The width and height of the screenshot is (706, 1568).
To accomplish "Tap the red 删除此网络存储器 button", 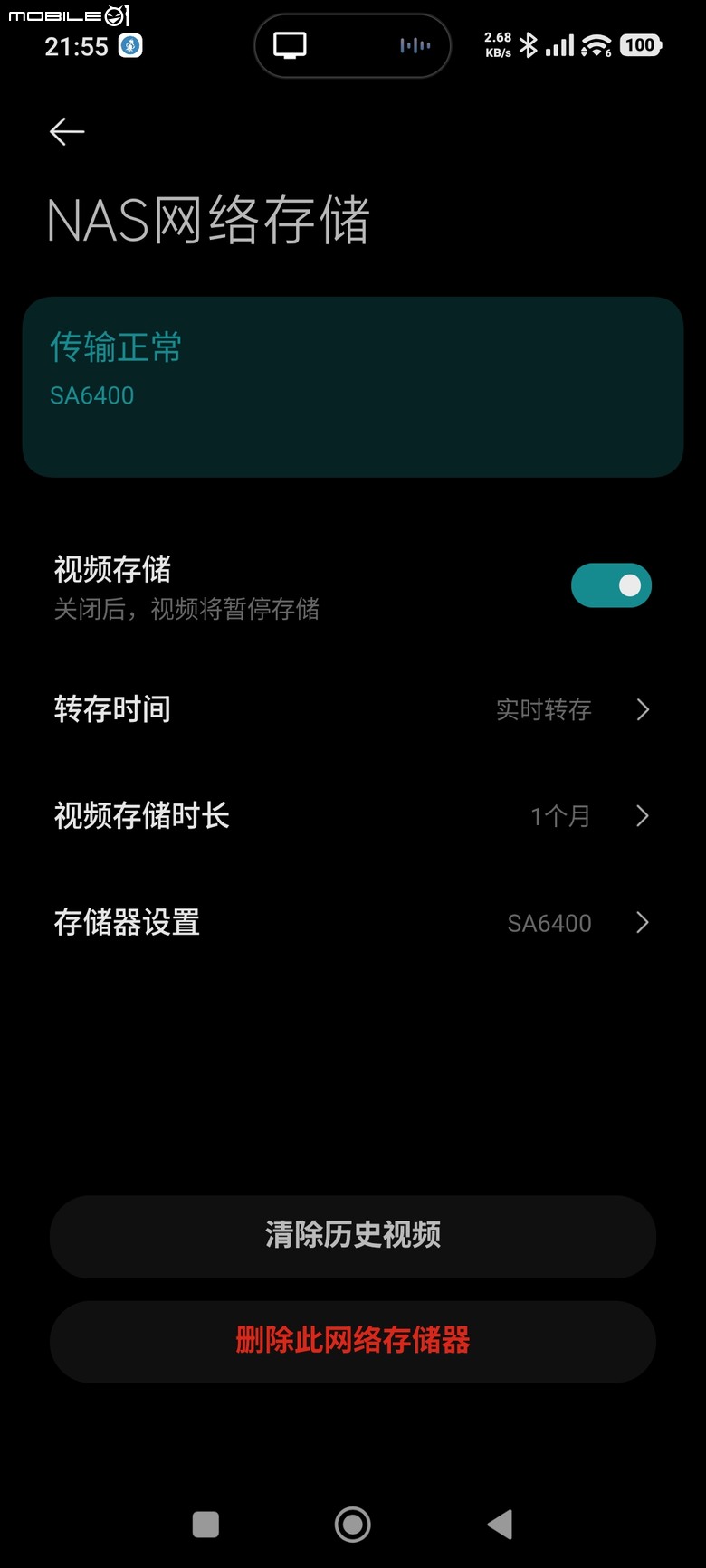I will (x=353, y=1341).
